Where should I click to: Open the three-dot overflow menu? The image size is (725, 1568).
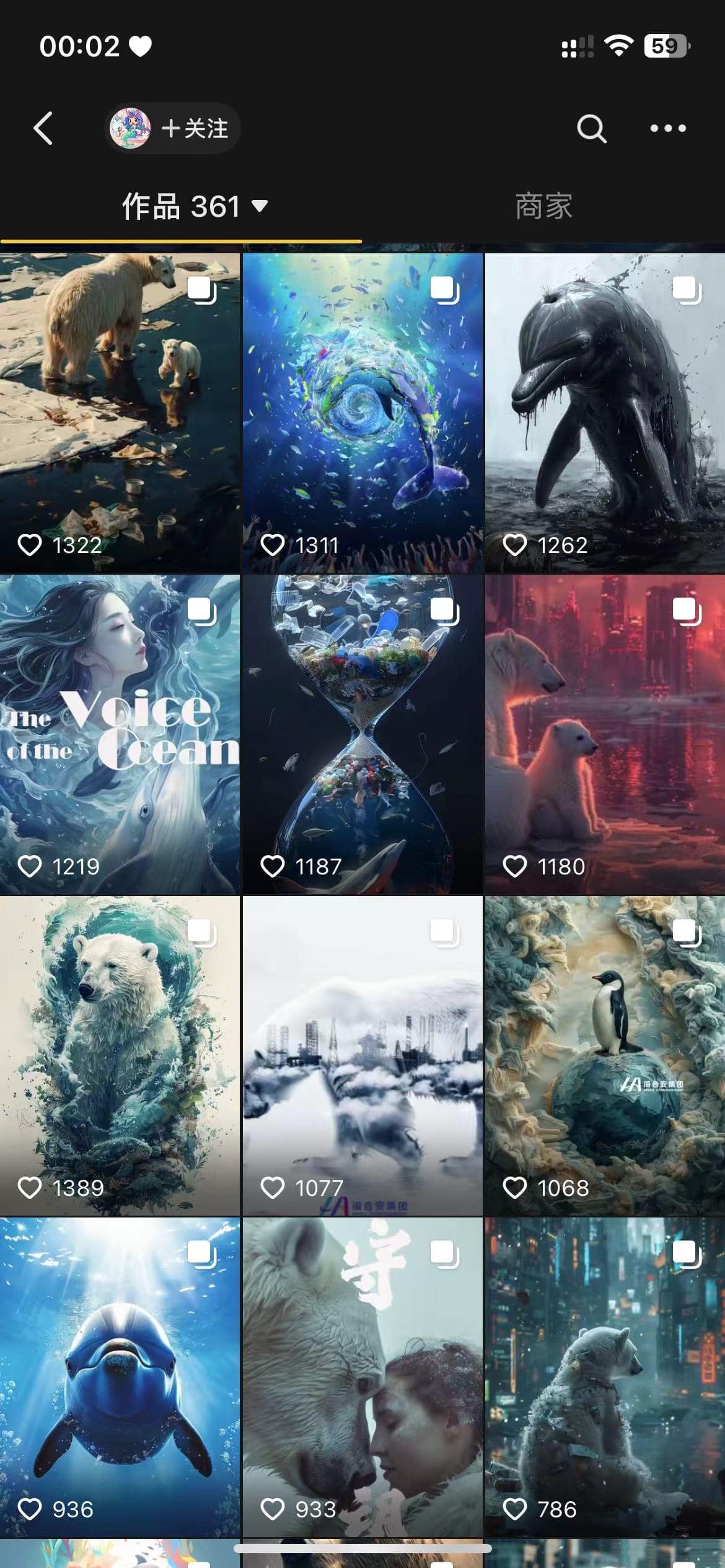[667, 129]
